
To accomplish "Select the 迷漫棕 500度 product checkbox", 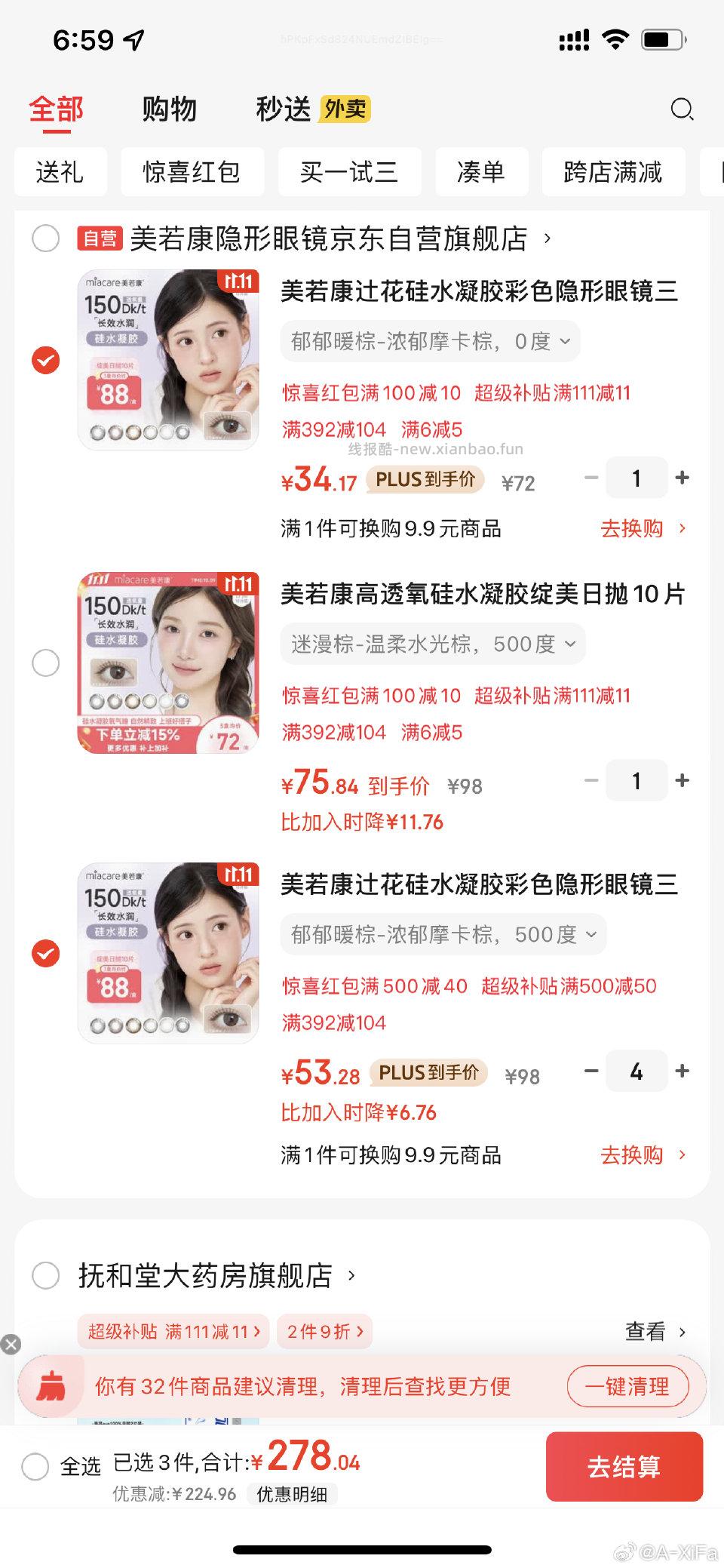I will pos(46,664).
